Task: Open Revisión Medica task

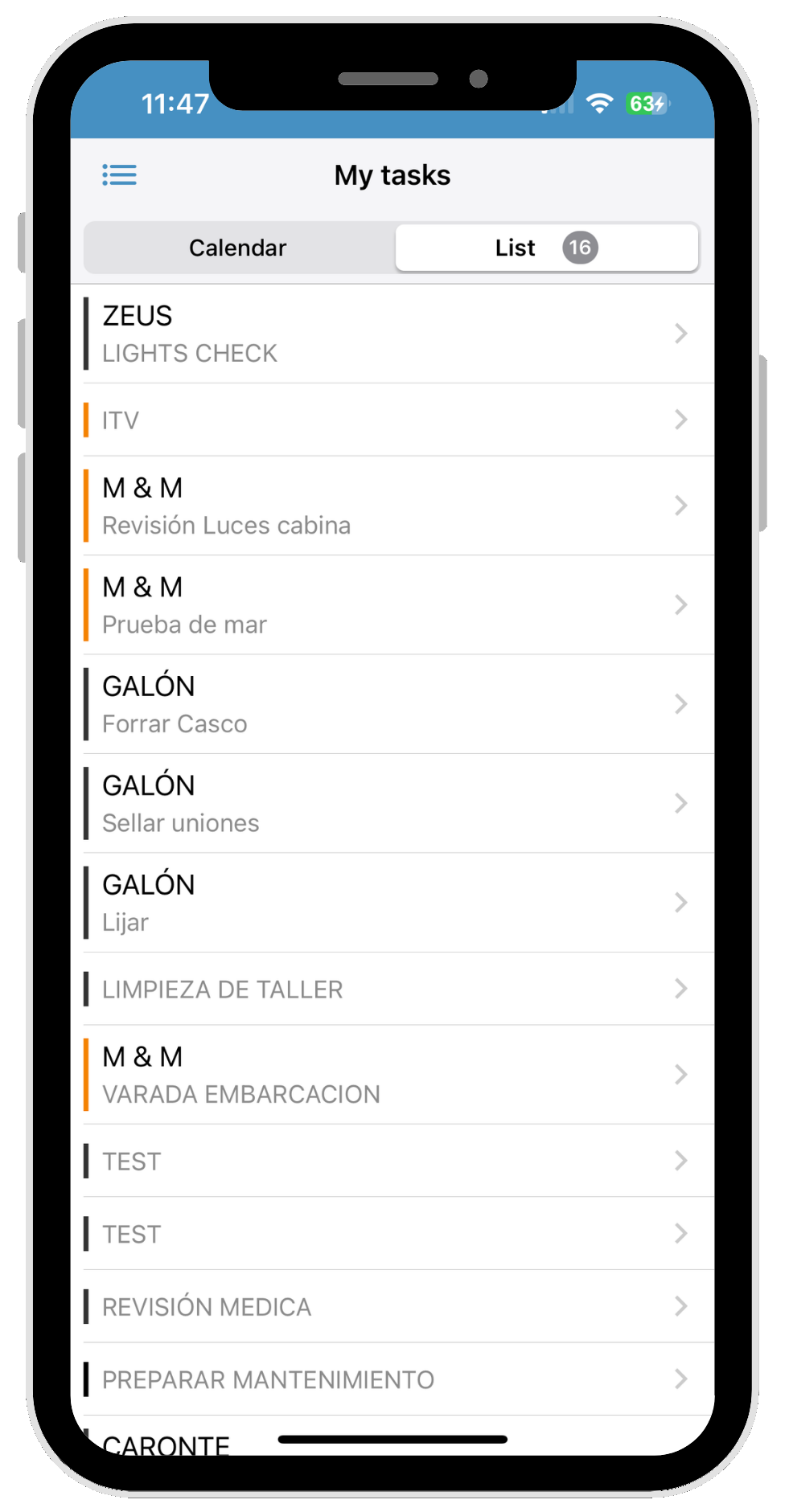Action: [x=392, y=1306]
